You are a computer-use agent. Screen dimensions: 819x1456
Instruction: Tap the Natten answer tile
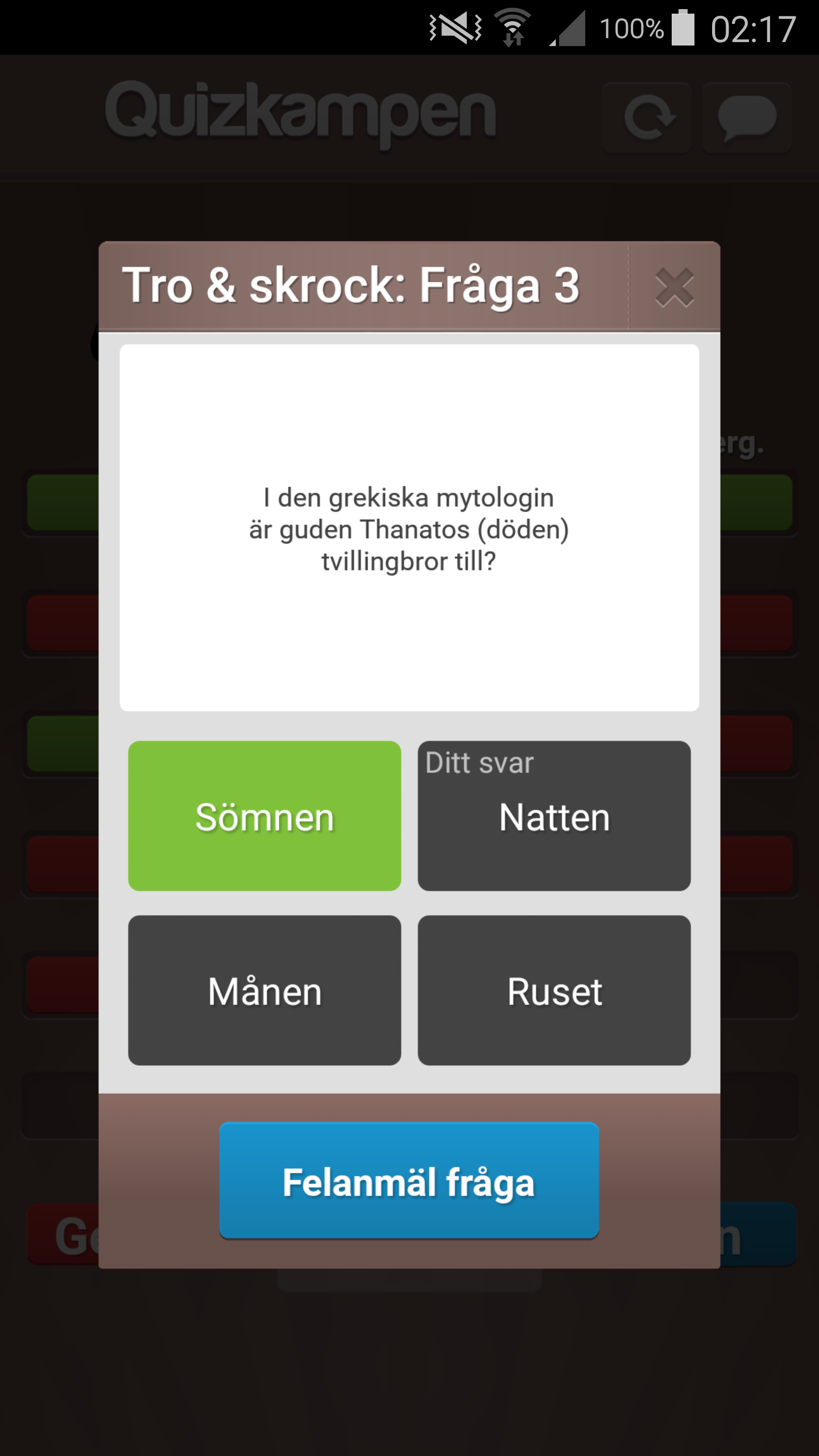pyautogui.click(x=554, y=816)
